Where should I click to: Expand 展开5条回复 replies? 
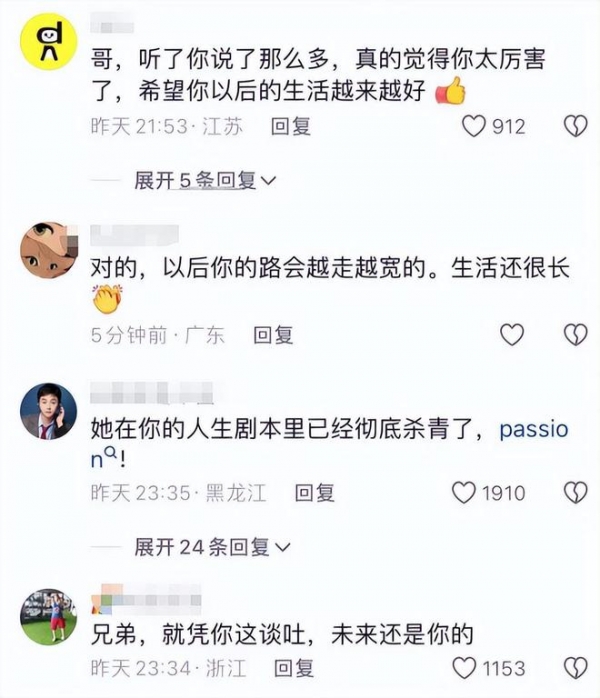pos(205,180)
